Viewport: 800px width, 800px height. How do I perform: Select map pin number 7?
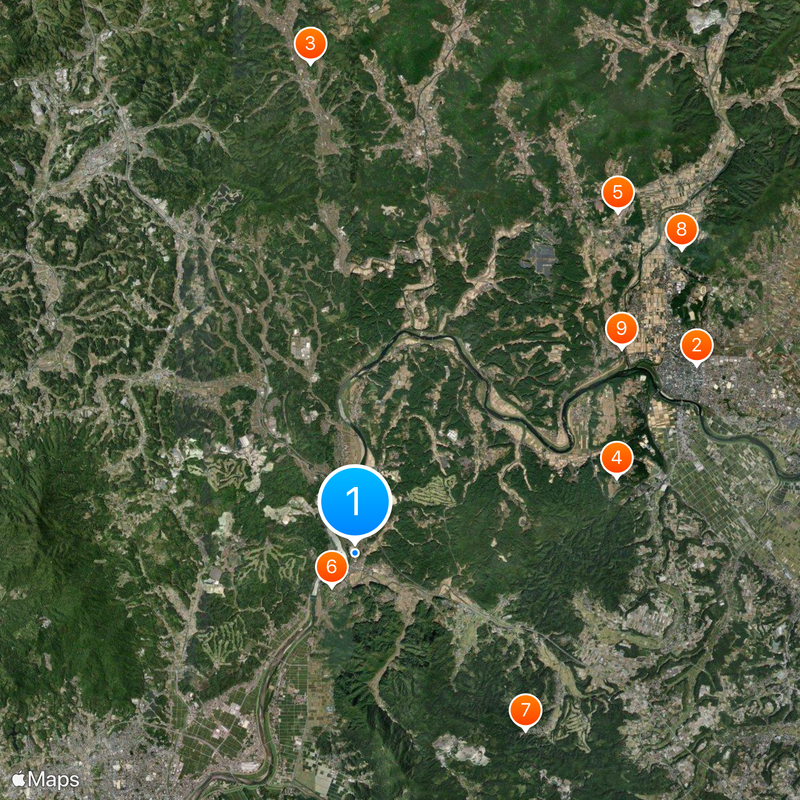(525, 711)
